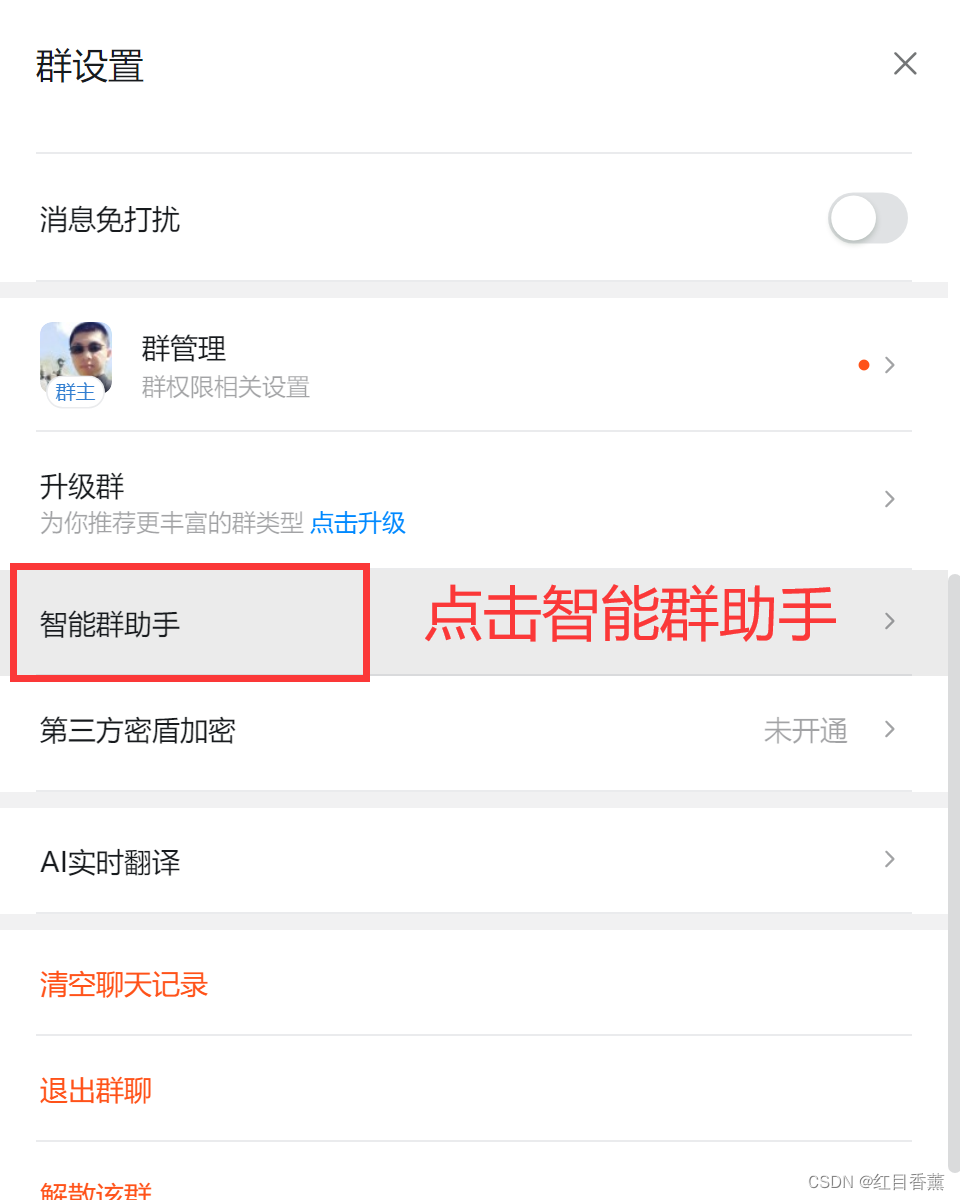
Task: Tap 清空聊天记录
Action: (x=124, y=985)
